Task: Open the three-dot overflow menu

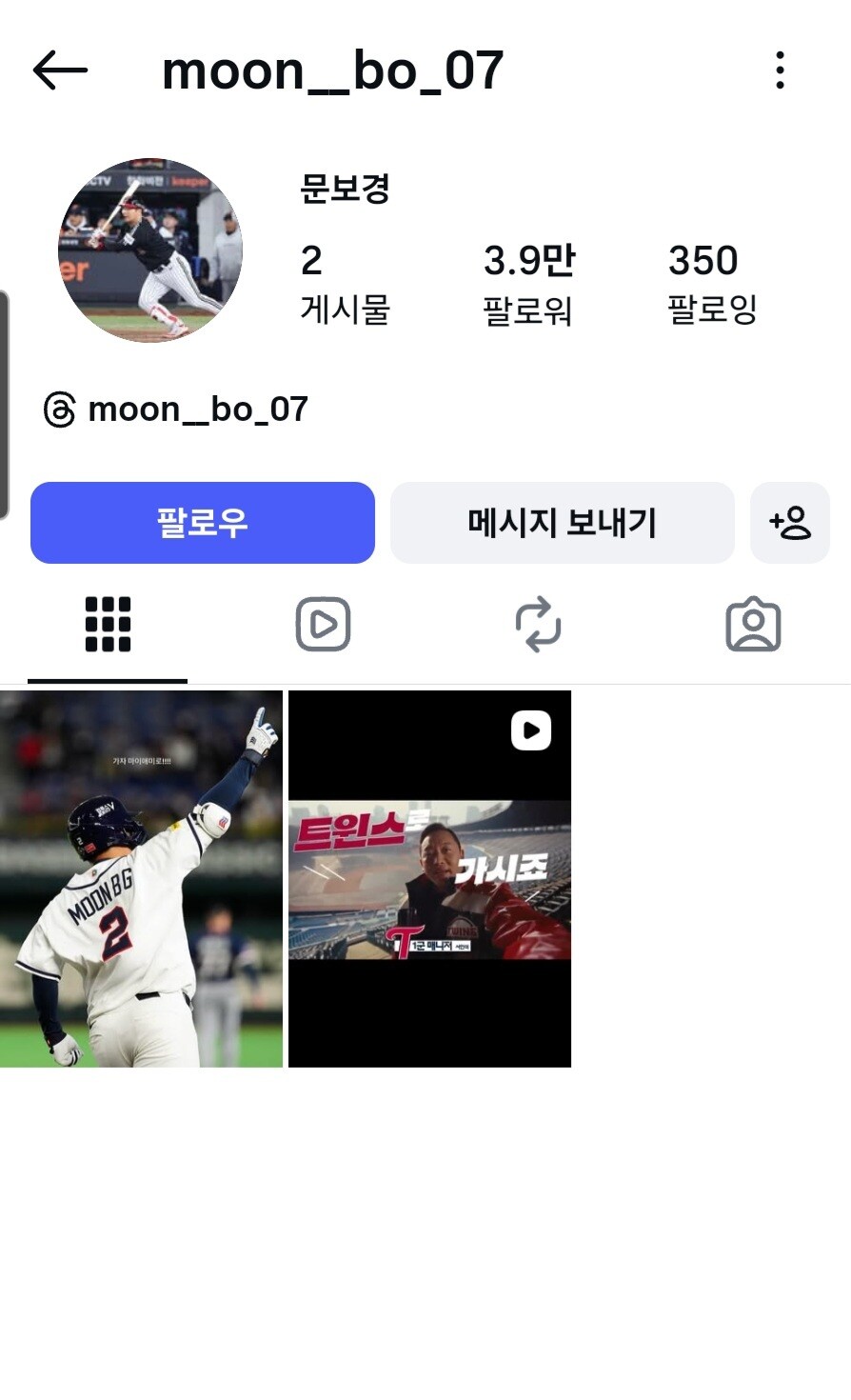Action: click(780, 70)
